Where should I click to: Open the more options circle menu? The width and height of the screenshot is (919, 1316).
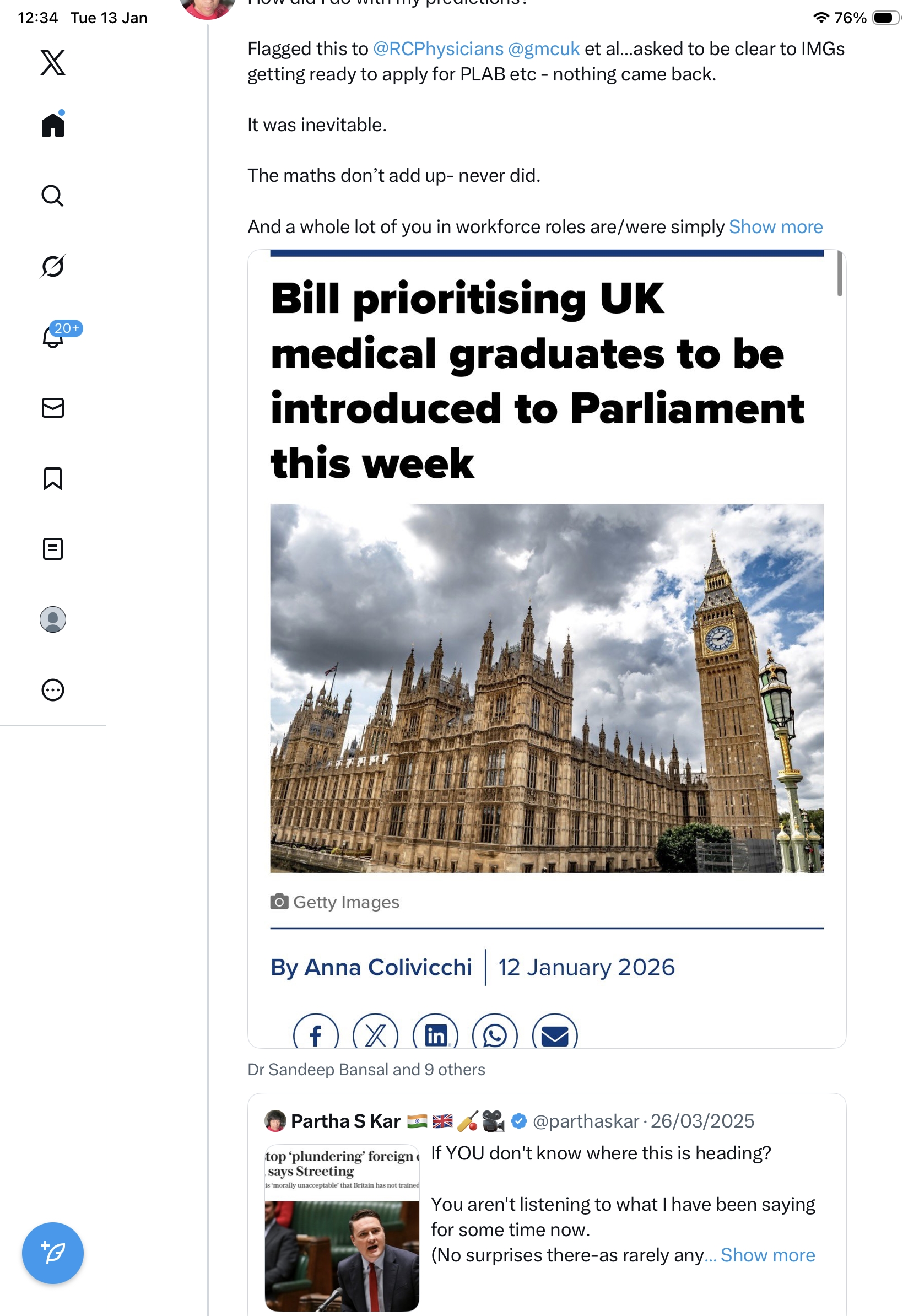pos(53,690)
